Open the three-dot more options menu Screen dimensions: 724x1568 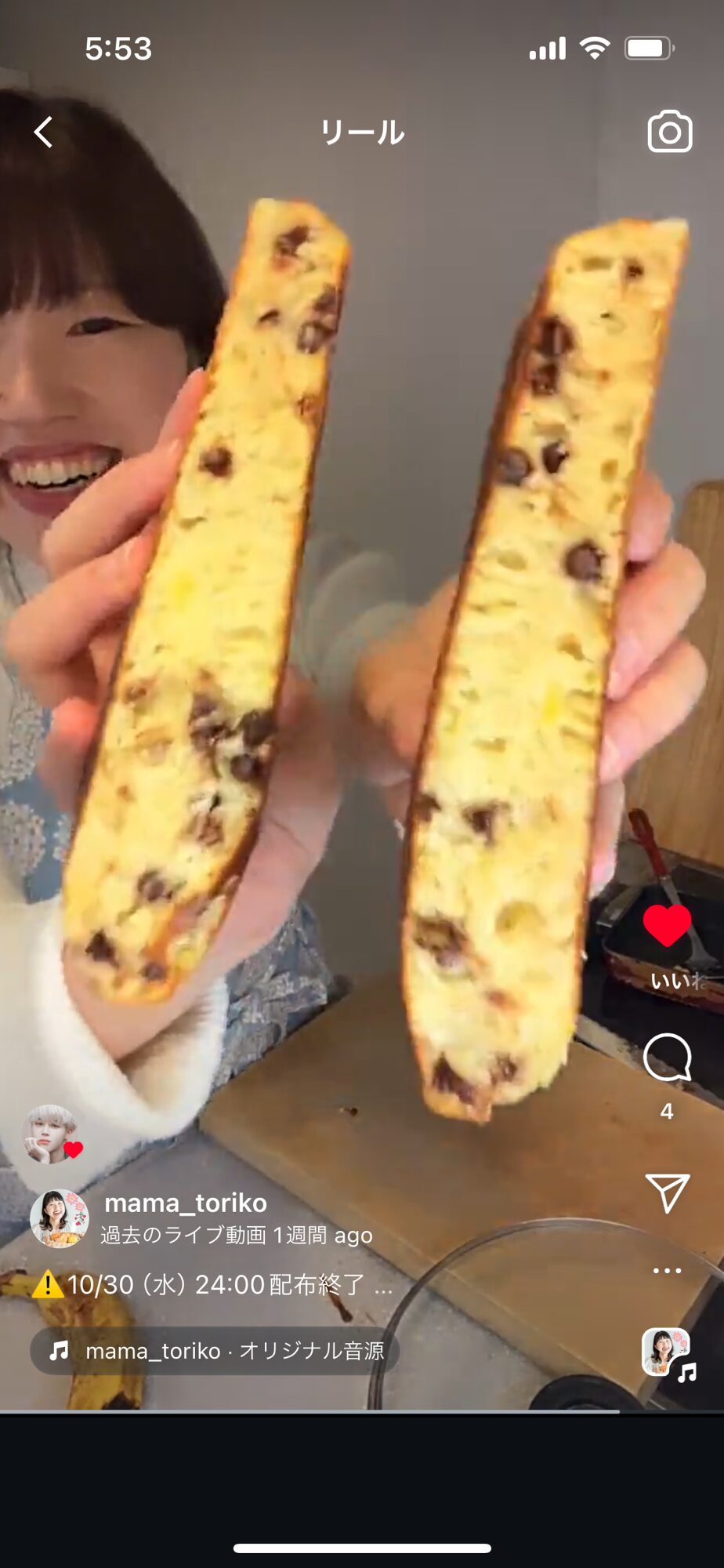click(667, 1271)
